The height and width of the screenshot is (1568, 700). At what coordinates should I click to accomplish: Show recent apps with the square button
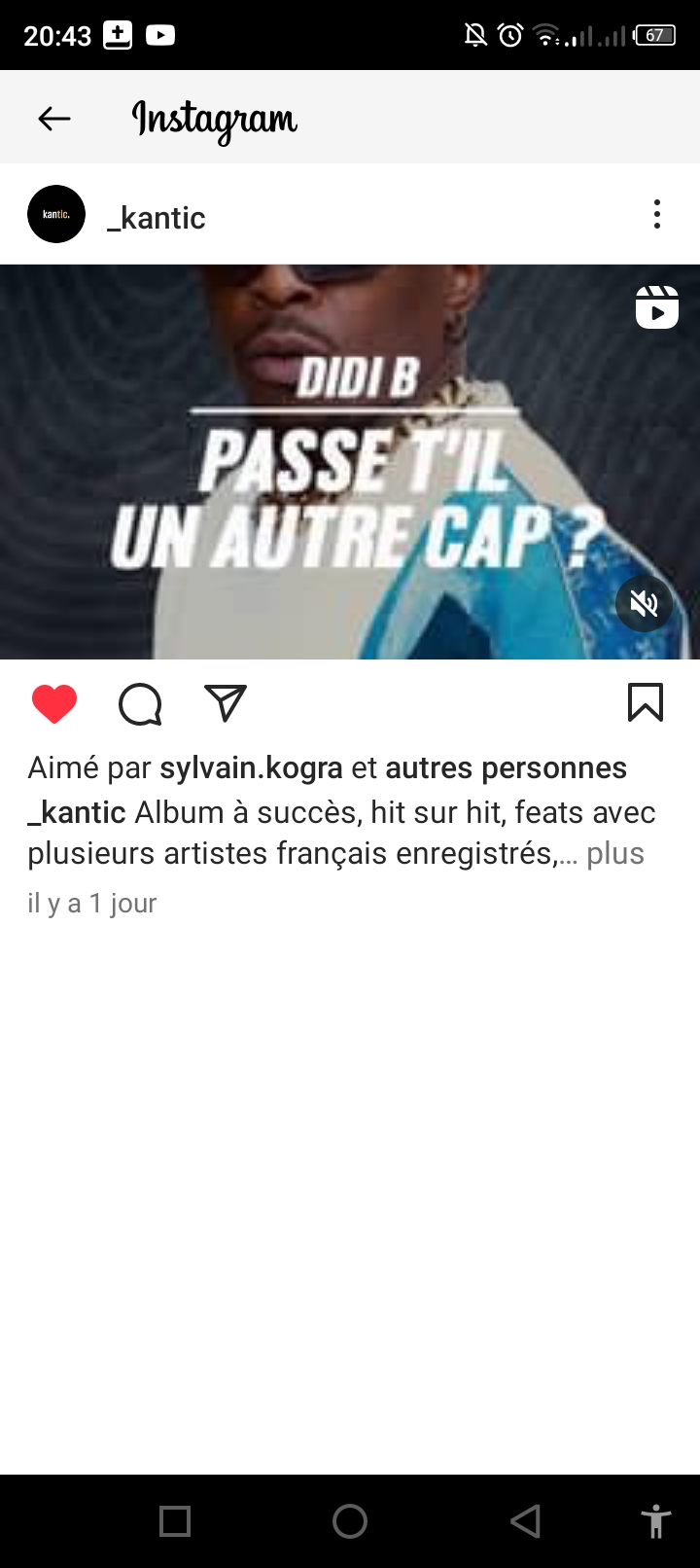tap(175, 1521)
